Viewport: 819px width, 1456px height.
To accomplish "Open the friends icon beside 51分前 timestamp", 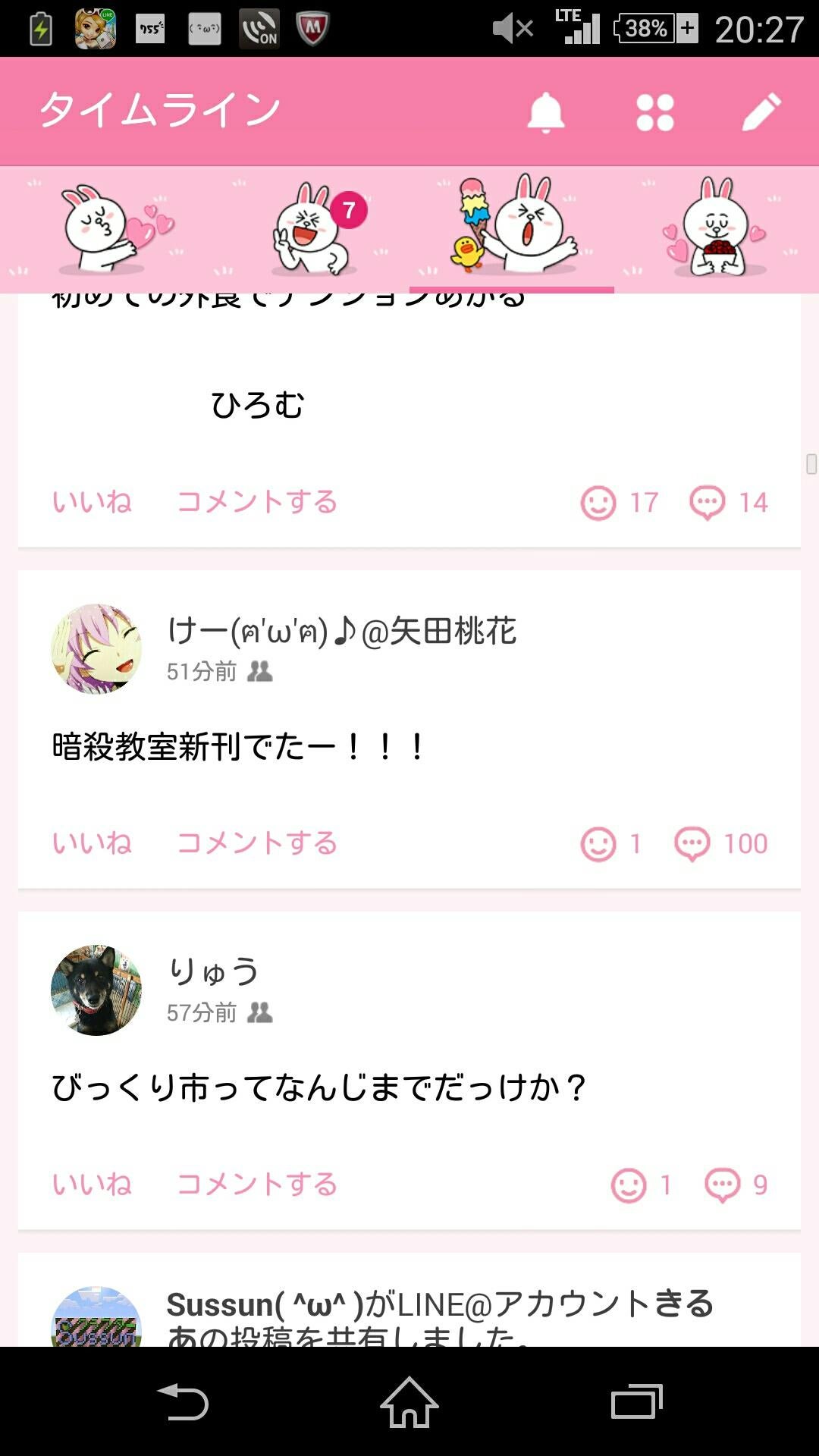I will (261, 670).
